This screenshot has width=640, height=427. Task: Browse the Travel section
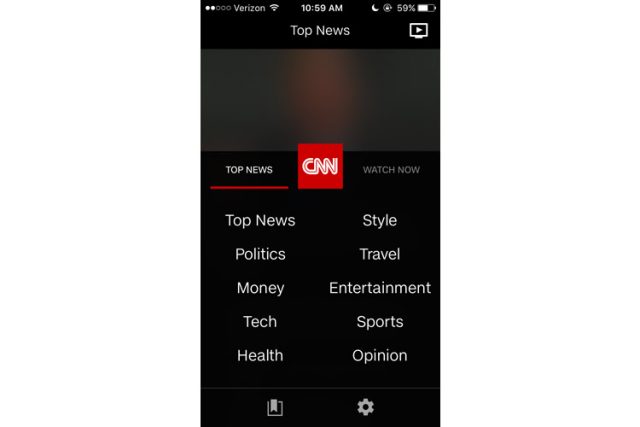pos(379,254)
